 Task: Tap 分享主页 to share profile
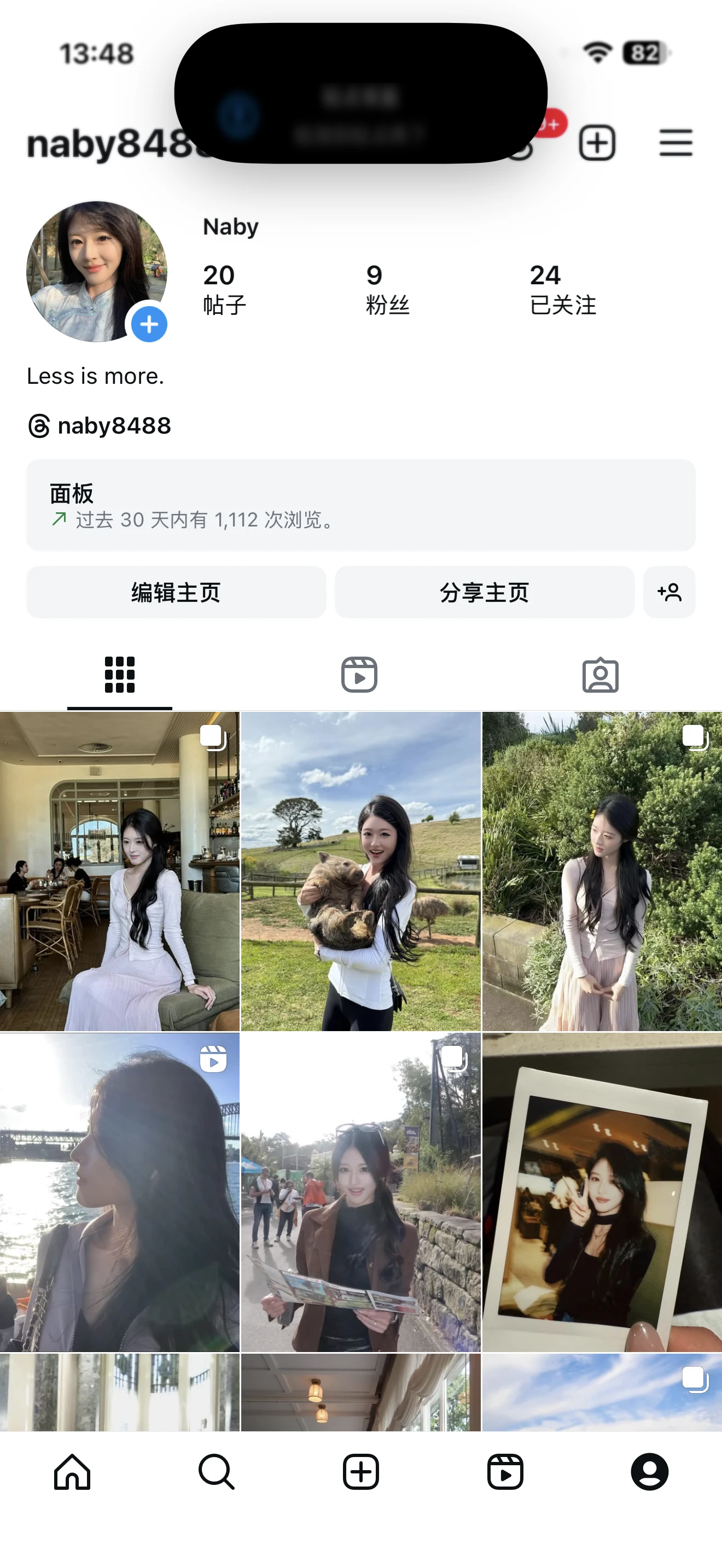pos(485,592)
